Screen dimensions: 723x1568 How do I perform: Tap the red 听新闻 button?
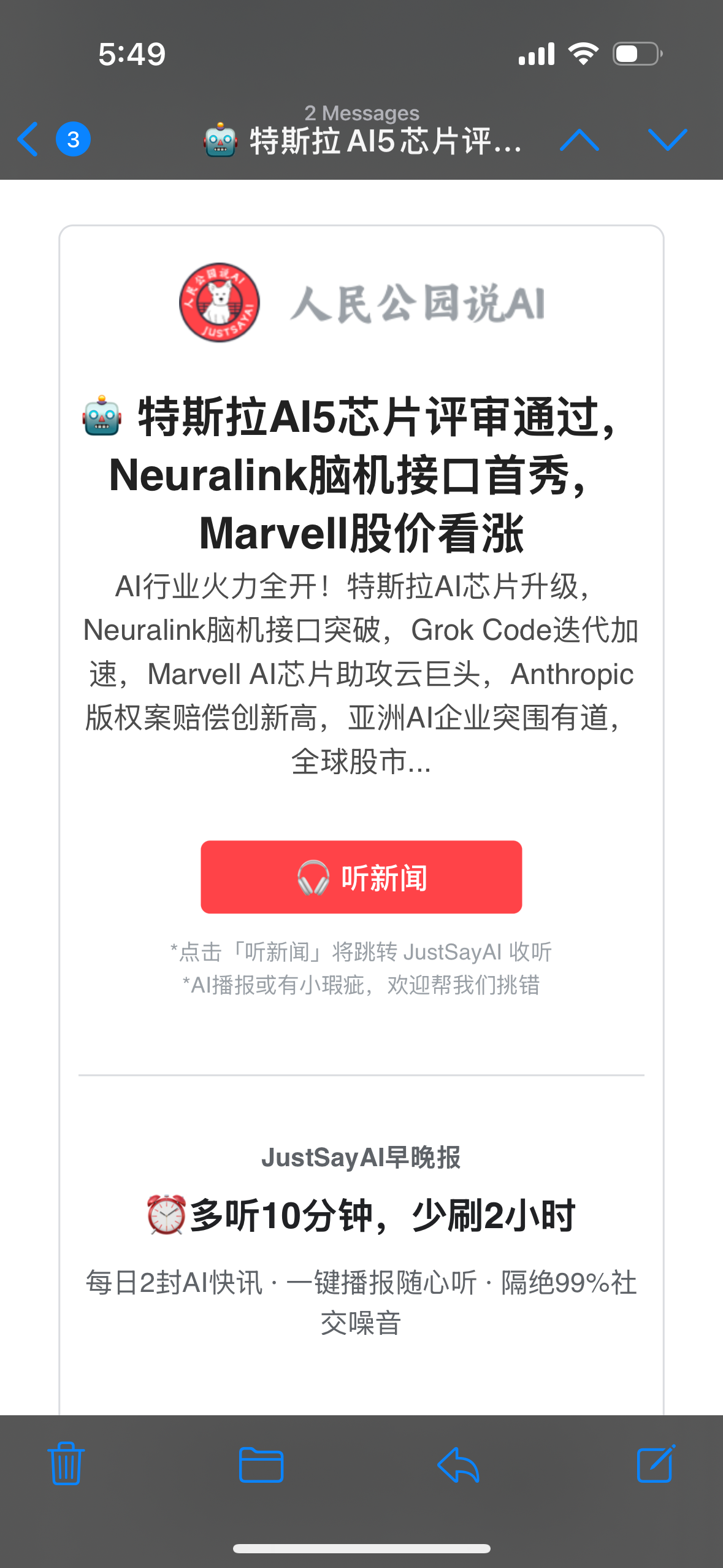(x=361, y=877)
